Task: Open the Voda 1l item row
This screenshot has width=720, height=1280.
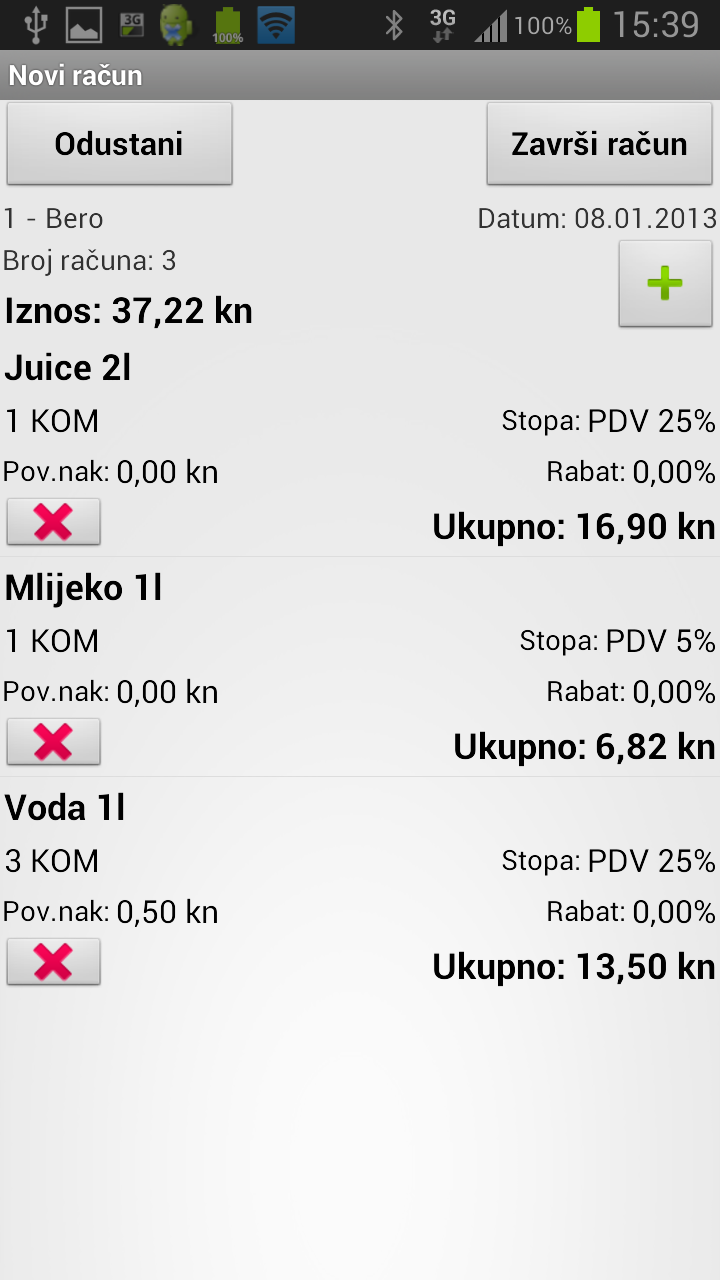Action: (360, 887)
